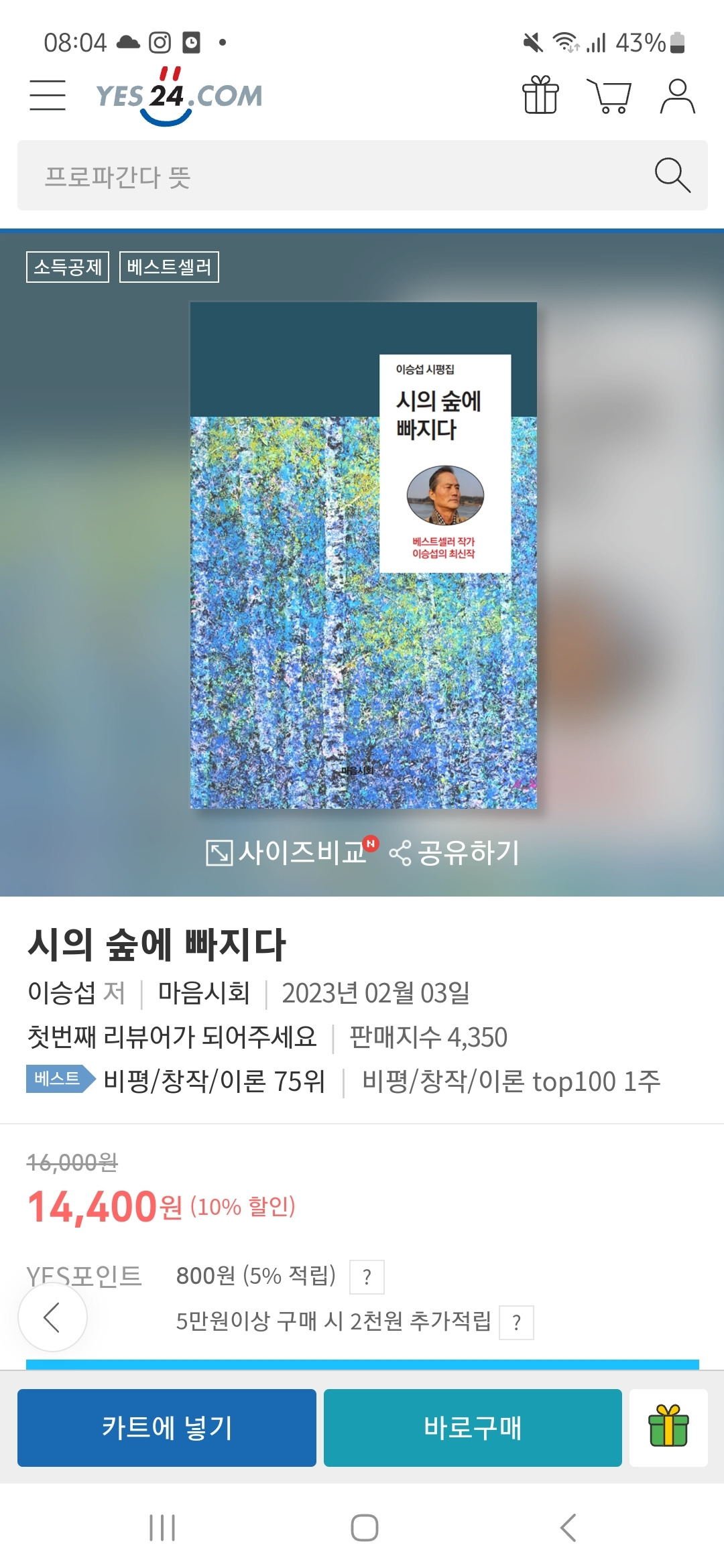
Task: Collapse the price section with left chevron
Action: 53,1317
